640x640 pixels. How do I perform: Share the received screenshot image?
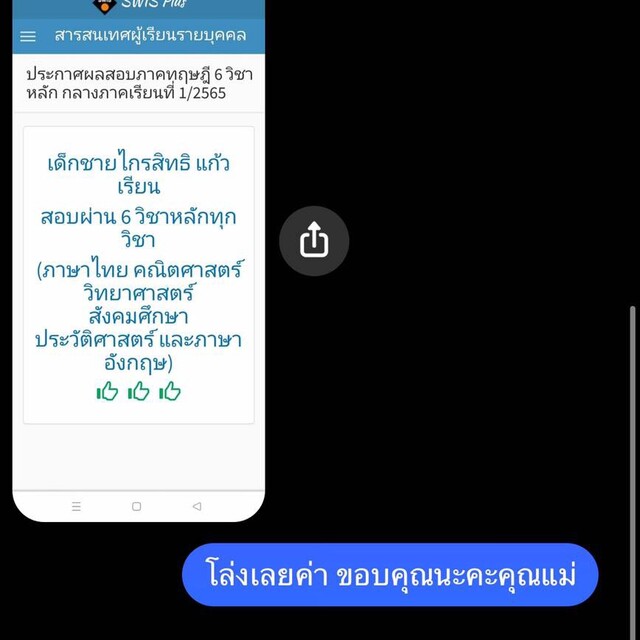pos(314,241)
